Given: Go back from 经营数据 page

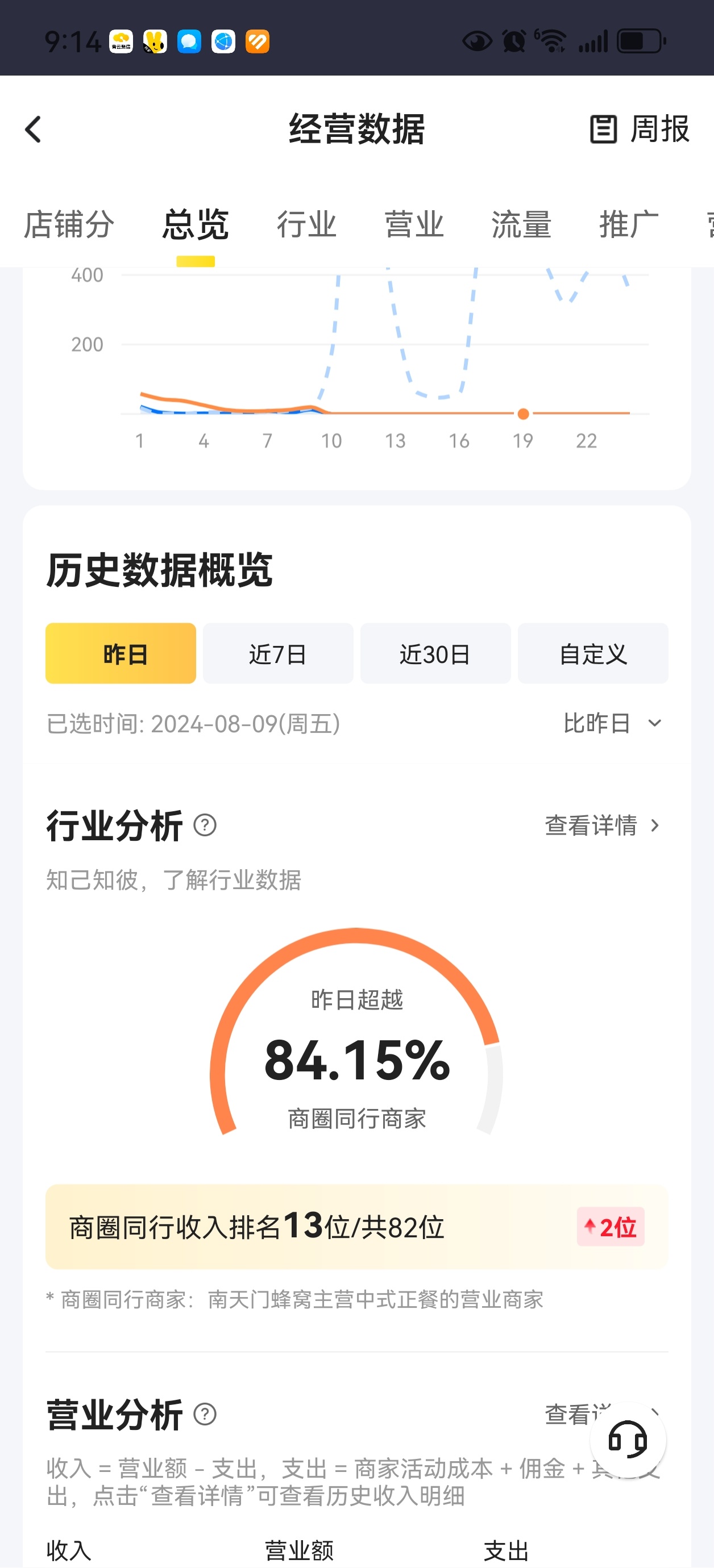Looking at the screenshot, I should coord(34,130).
